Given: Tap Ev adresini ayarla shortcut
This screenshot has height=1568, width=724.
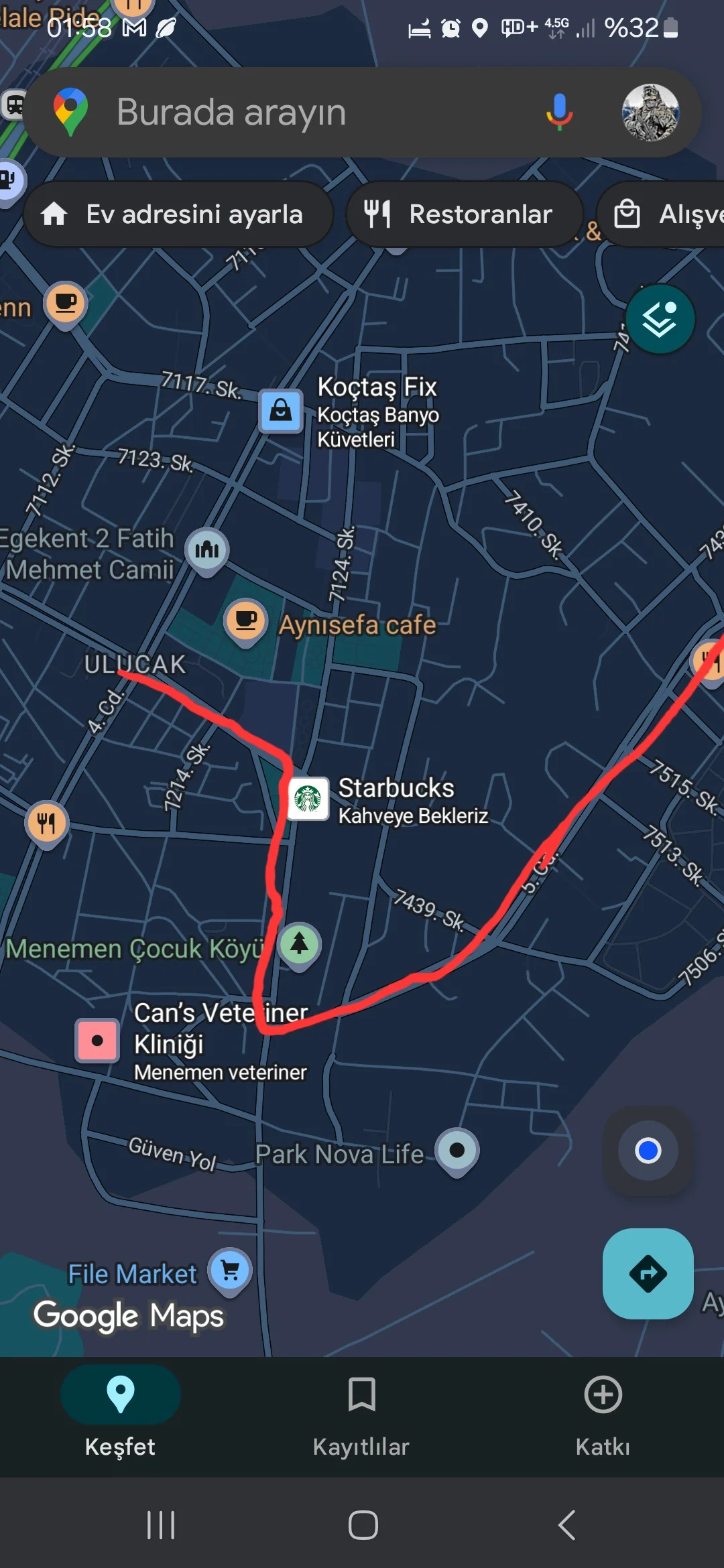Looking at the screenshot, I should (x=177, y=214).
